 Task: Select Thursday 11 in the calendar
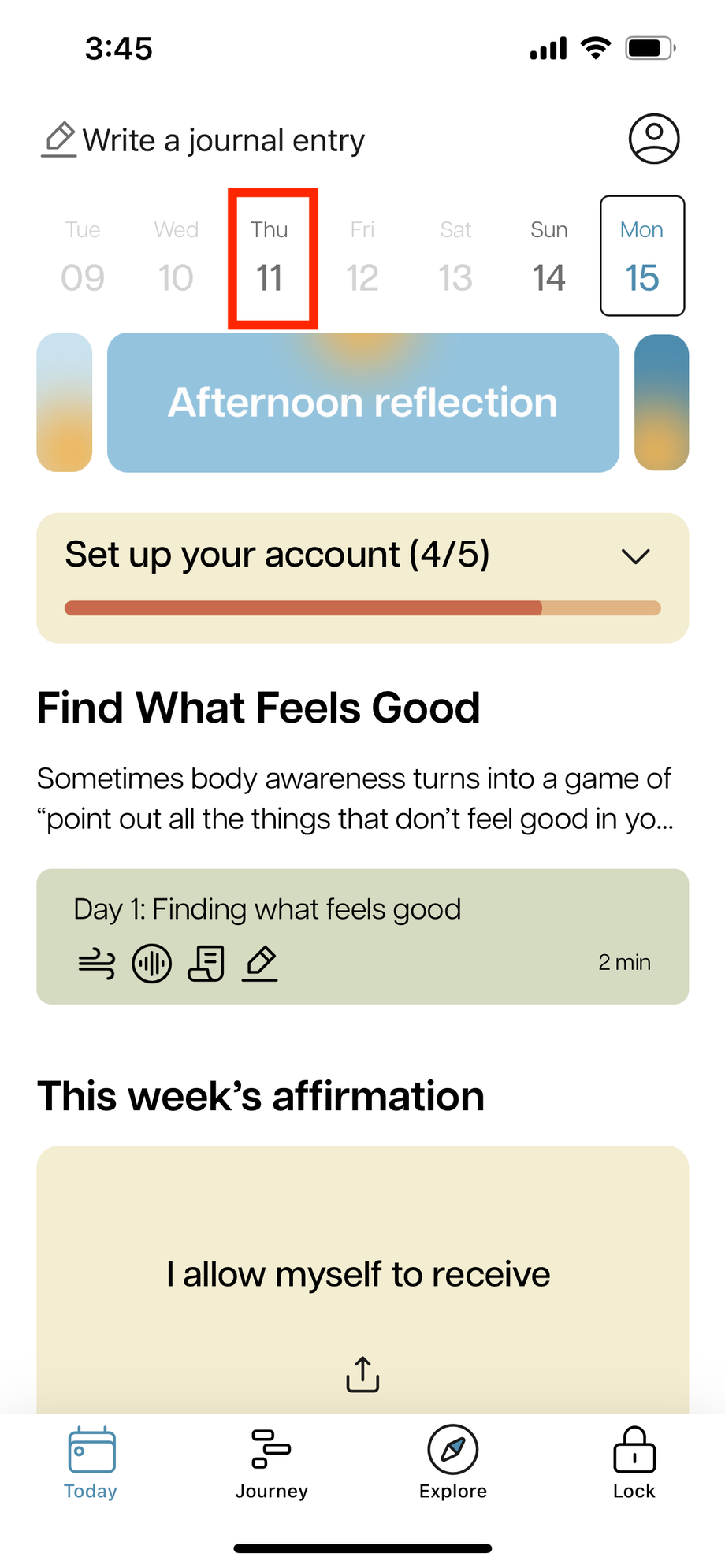coord(270,257)
